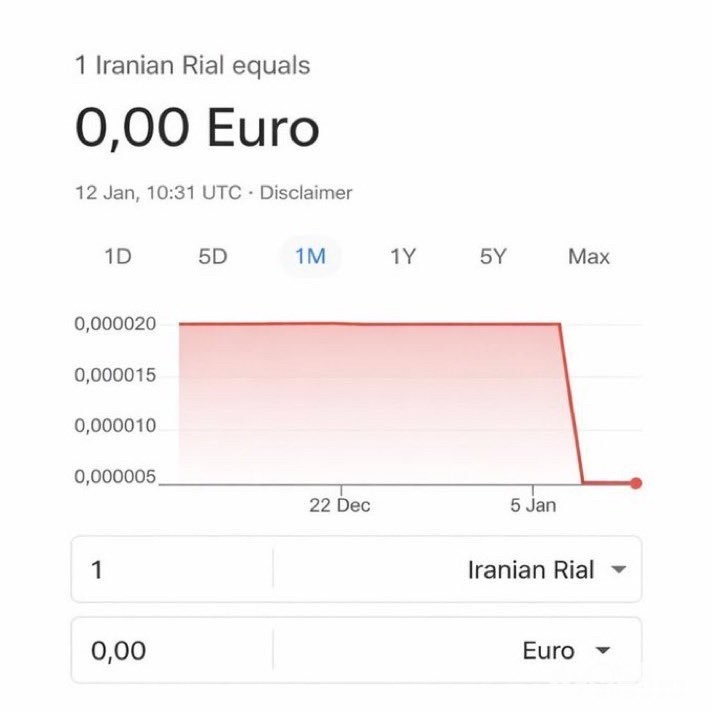Open the Disclaimer link
The width and height of the screenshot is (713, 713).
pyautogui.click(x=306, y=193)
